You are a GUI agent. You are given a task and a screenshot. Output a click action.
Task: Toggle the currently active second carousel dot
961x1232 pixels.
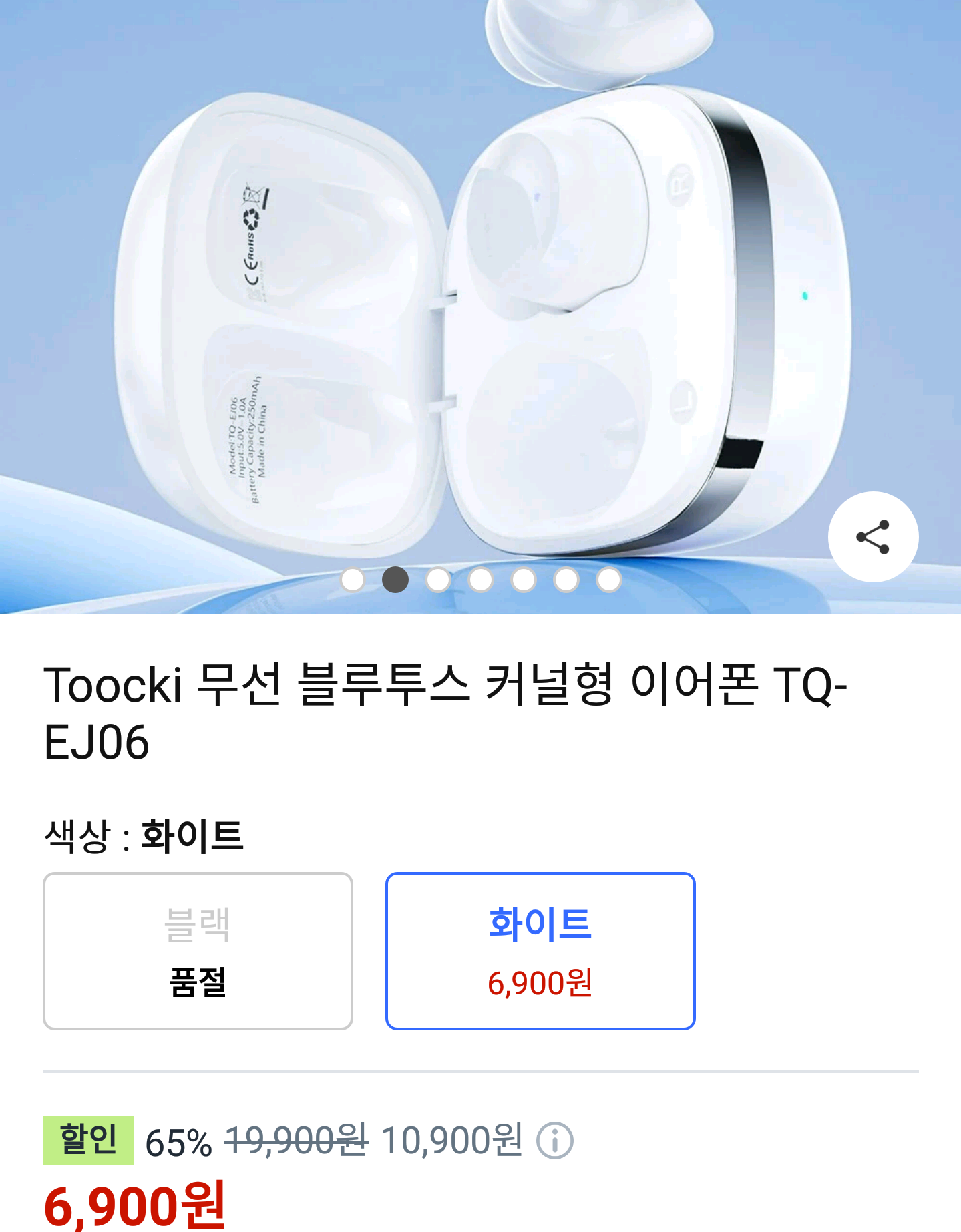(x=396, y=581)
